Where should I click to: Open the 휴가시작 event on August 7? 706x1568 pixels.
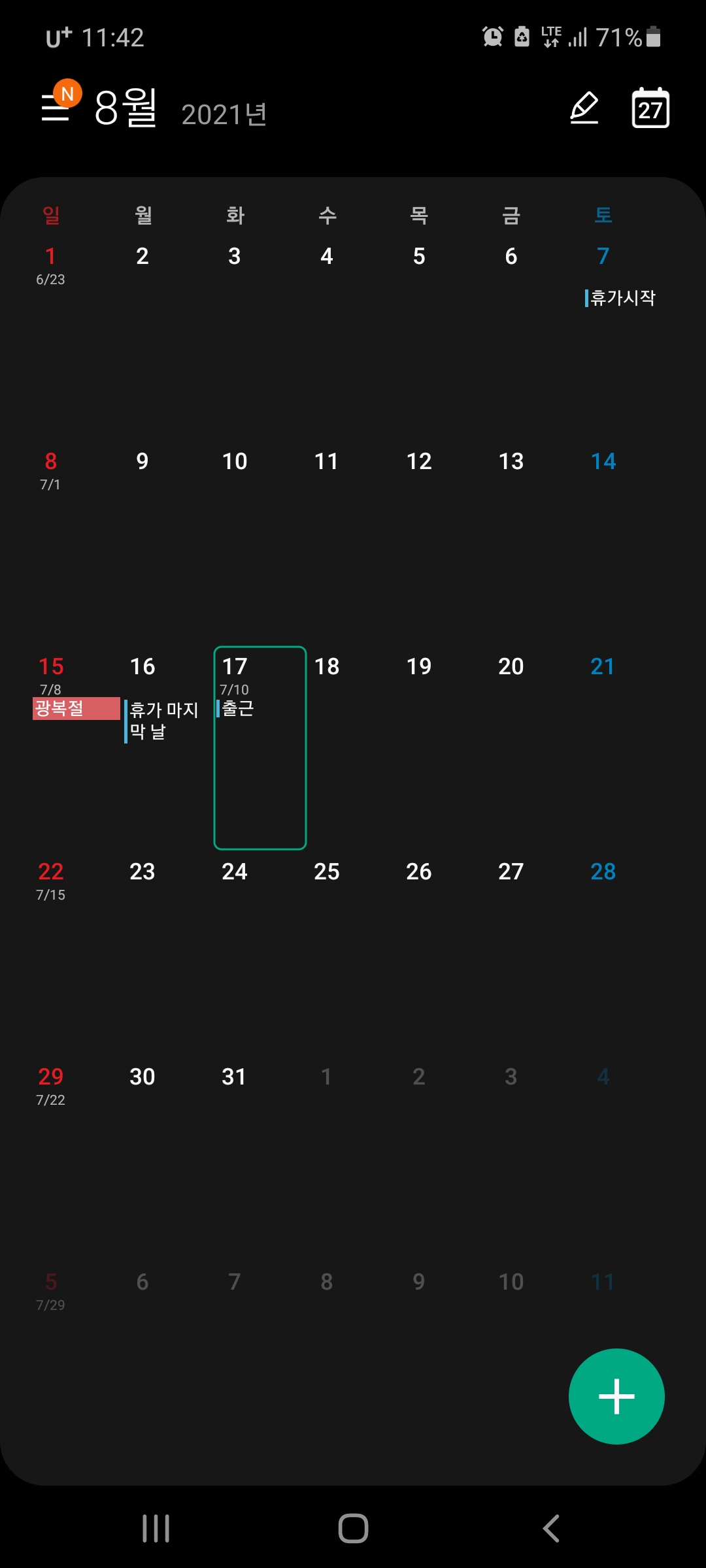tap(620, 298)
